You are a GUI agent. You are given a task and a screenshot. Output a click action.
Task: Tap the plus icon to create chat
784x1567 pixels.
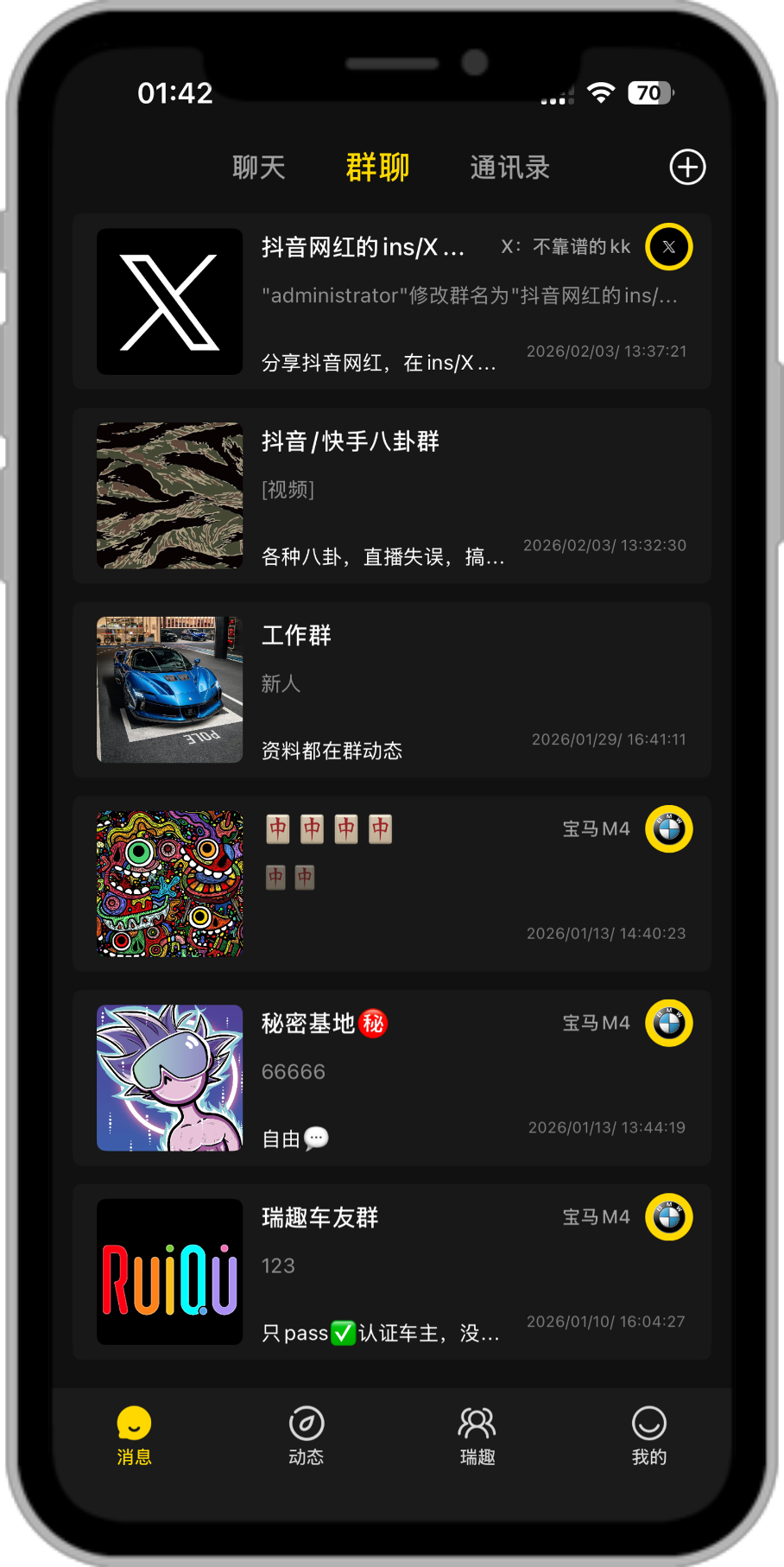686,167
